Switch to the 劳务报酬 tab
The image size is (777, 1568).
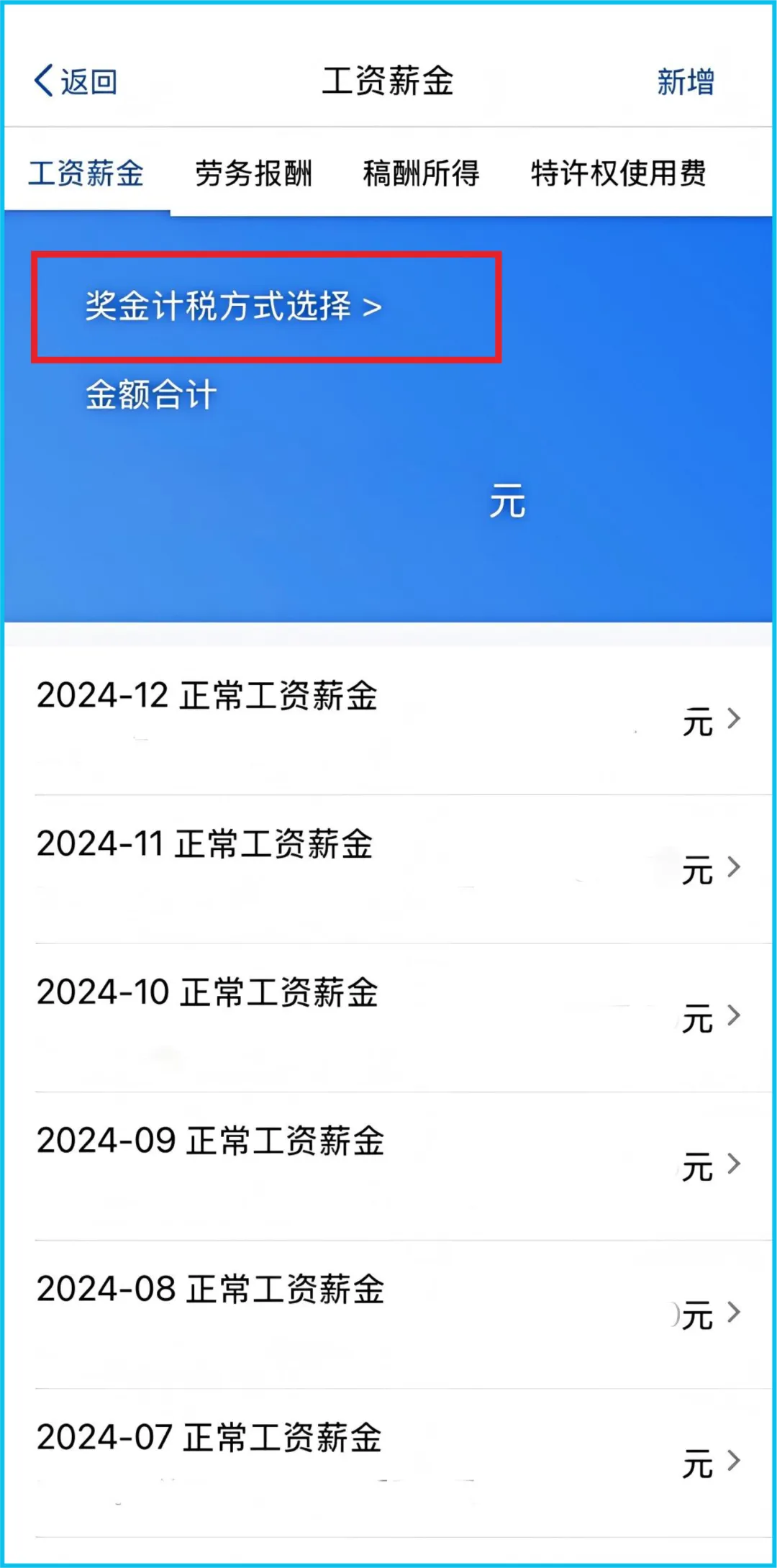coord(253,173)
